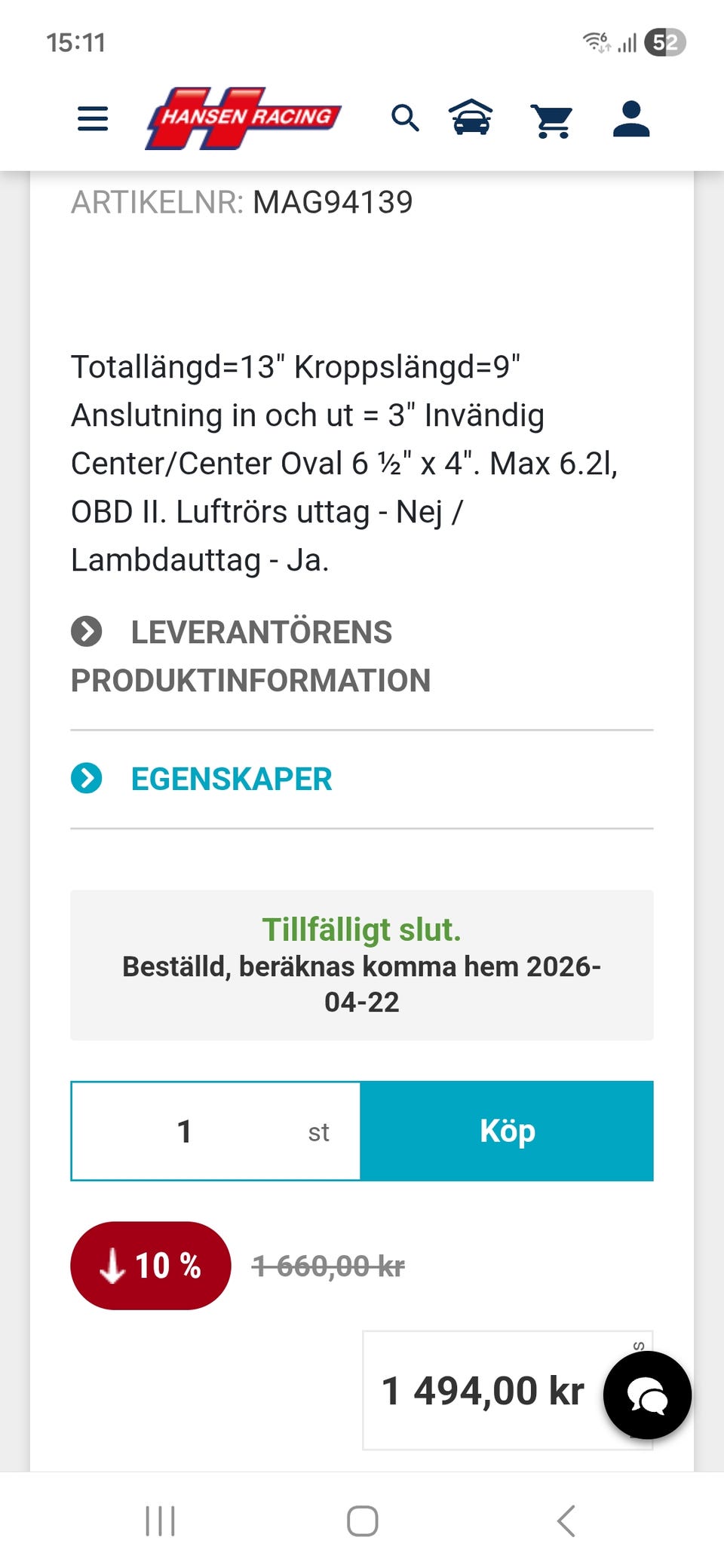Image resolution: width=724 pixels, height=1568 pixels.
Task: Open the live chat bubble
Action: tap(647, 1395)
